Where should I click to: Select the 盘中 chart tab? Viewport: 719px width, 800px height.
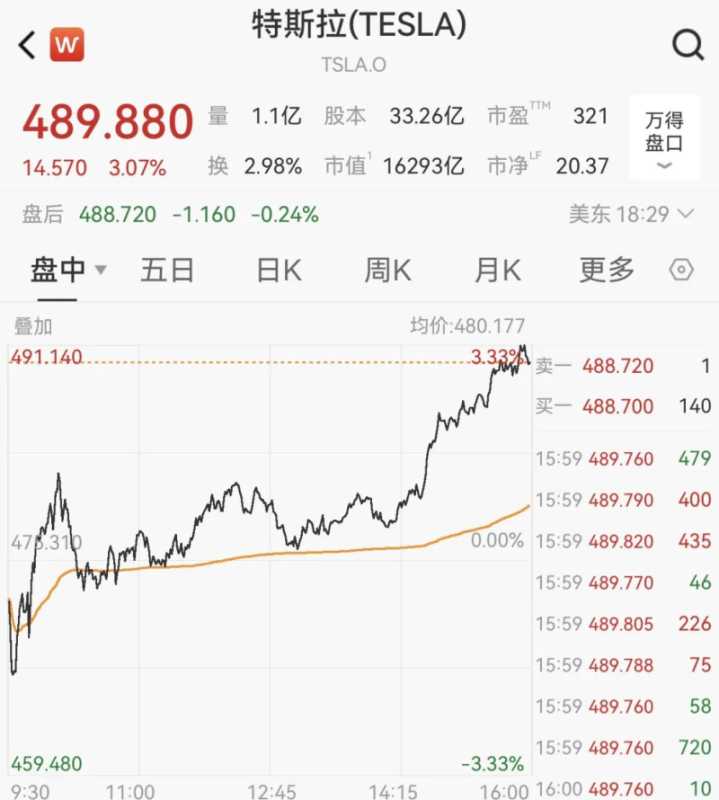pyautogui.click(x=68, y=270)
